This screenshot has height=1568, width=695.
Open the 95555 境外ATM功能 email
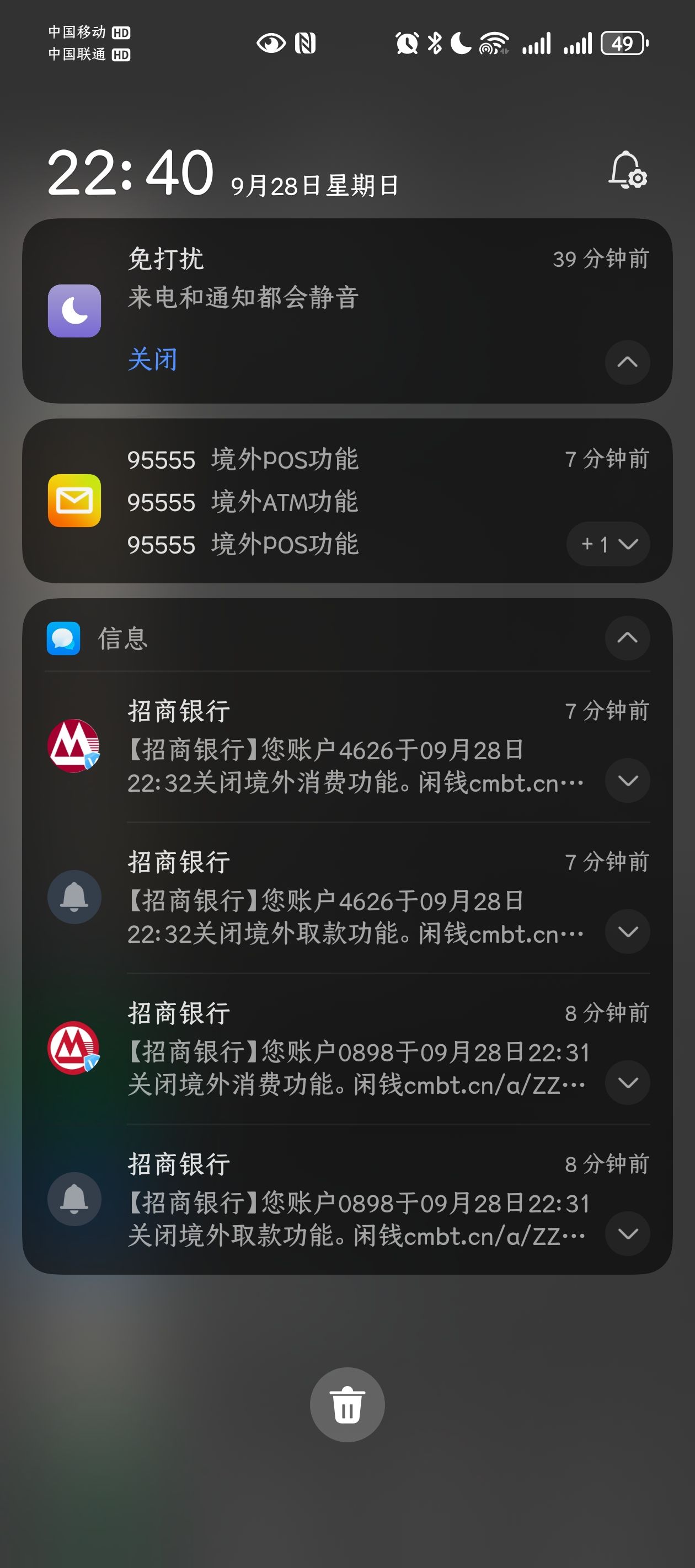point(243,502)
